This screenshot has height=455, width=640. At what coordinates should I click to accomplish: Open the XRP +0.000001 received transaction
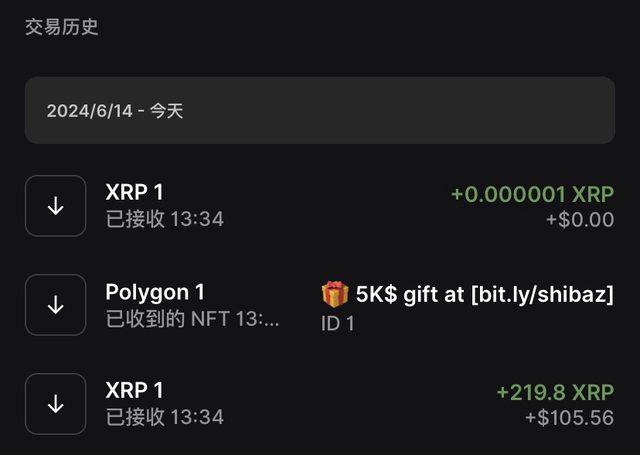(319, 206)
